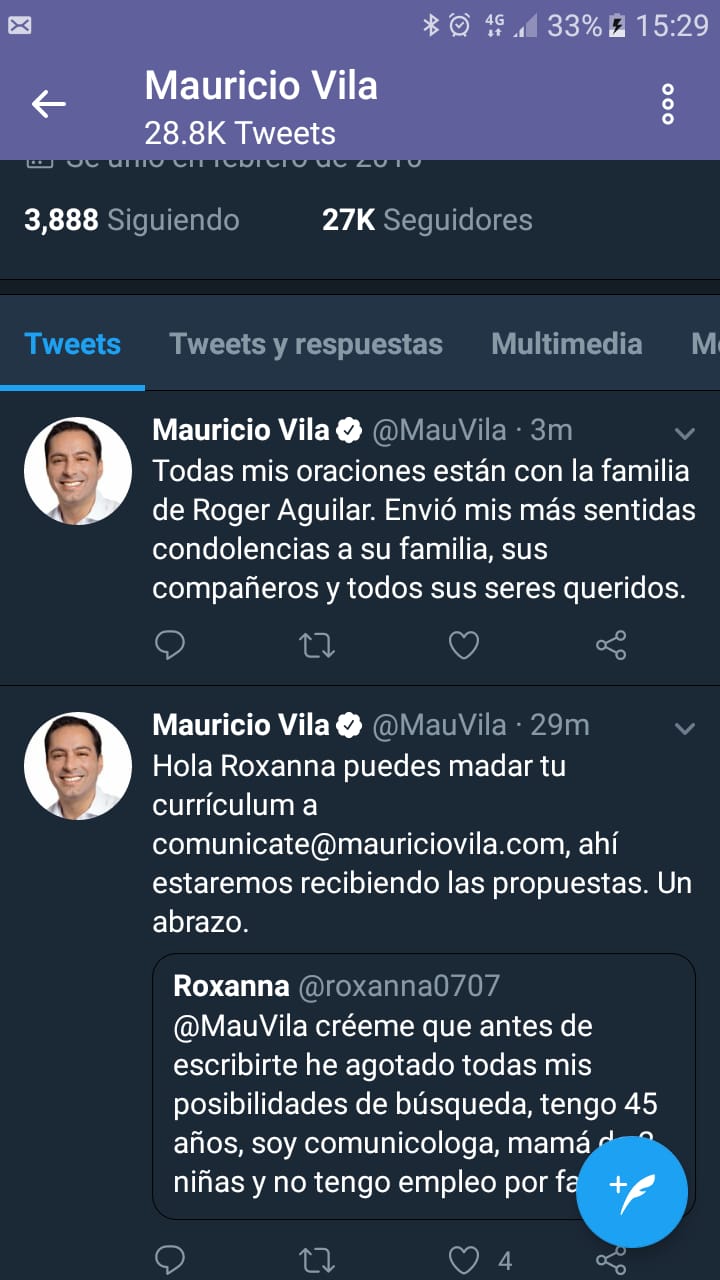Like the Roger Aguilar condolences tweet
Screen dimensions: 720x1280
[463, 646]
